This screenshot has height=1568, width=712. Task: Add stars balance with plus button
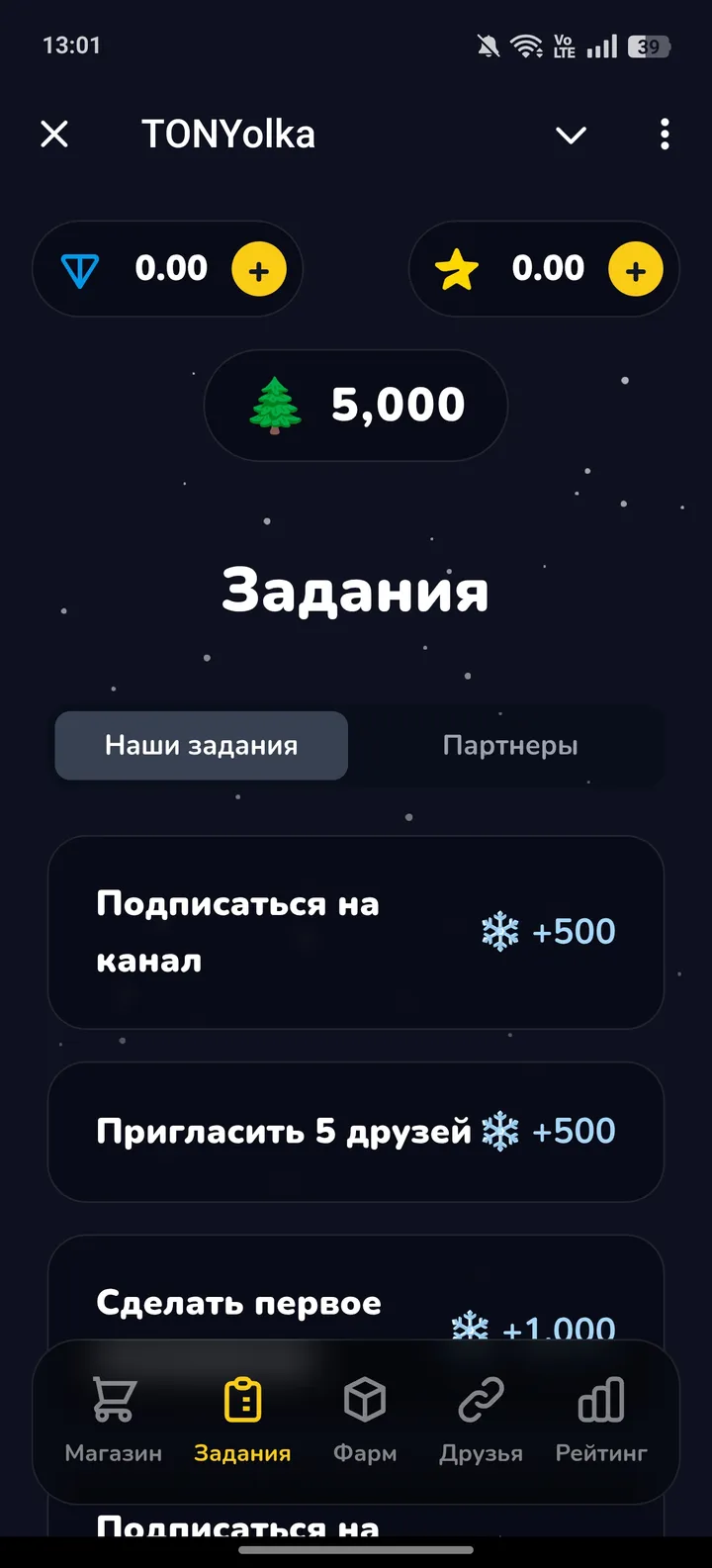click(635, 269)
